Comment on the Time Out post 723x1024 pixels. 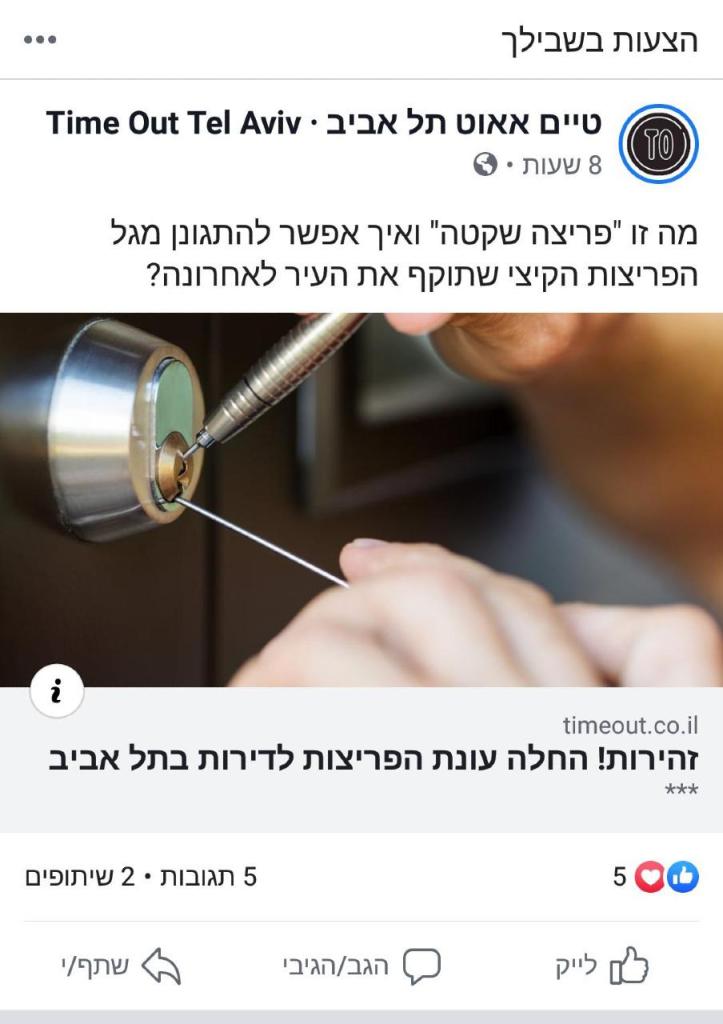tap(361, 966)
